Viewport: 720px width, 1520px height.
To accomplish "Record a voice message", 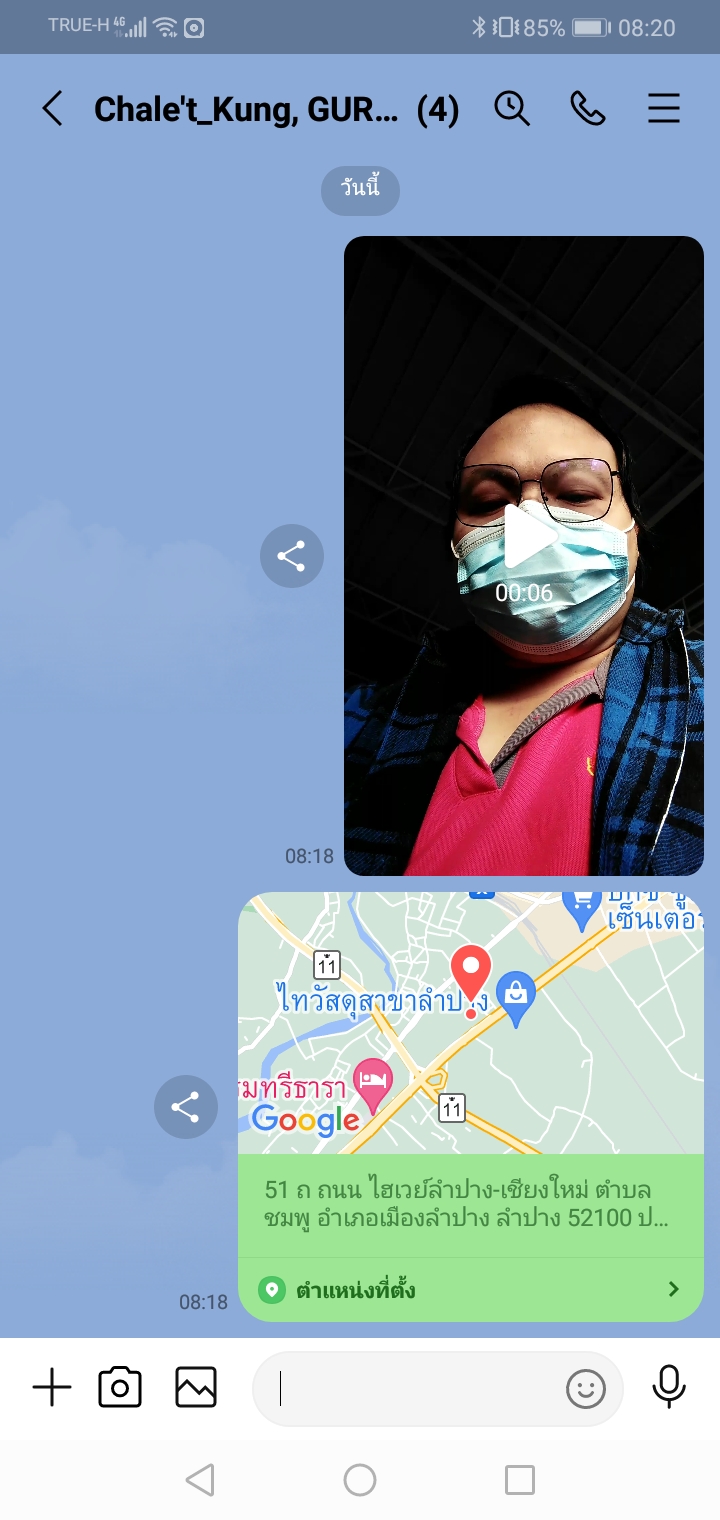I will [669, 1388].
